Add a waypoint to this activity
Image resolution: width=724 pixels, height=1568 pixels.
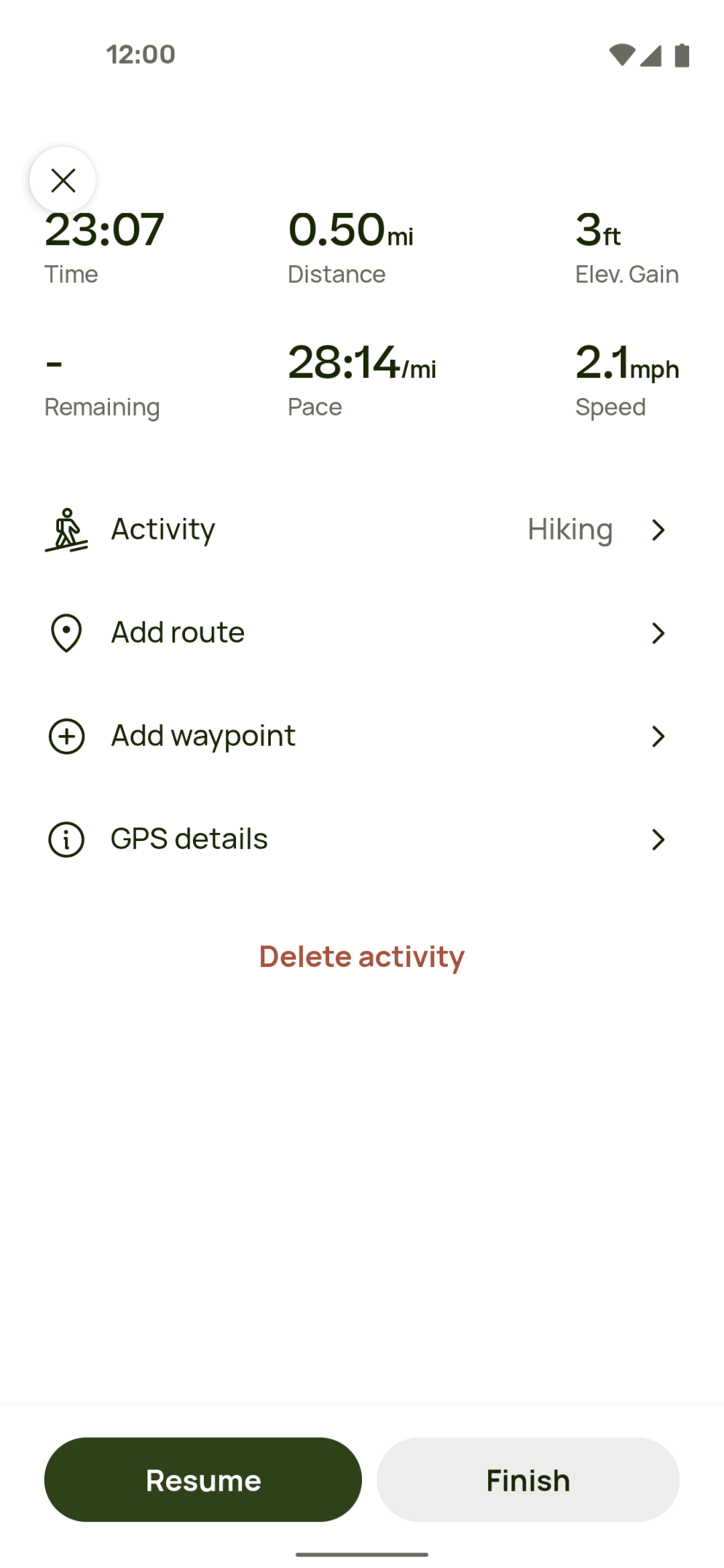[362, 736]
